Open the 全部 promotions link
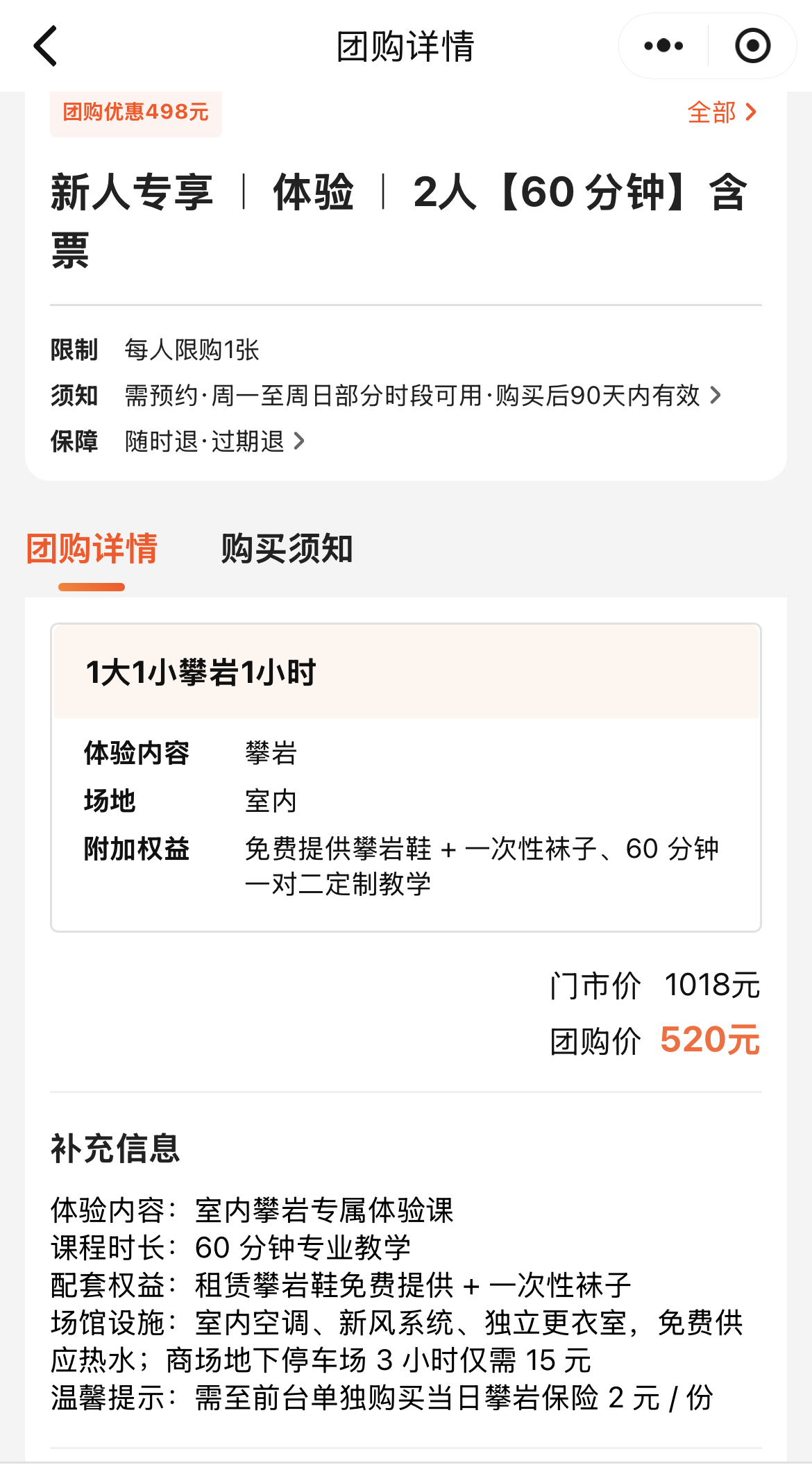Image resolution: width=812 pixels, height=1465 pixels. [x=711, y=113]
